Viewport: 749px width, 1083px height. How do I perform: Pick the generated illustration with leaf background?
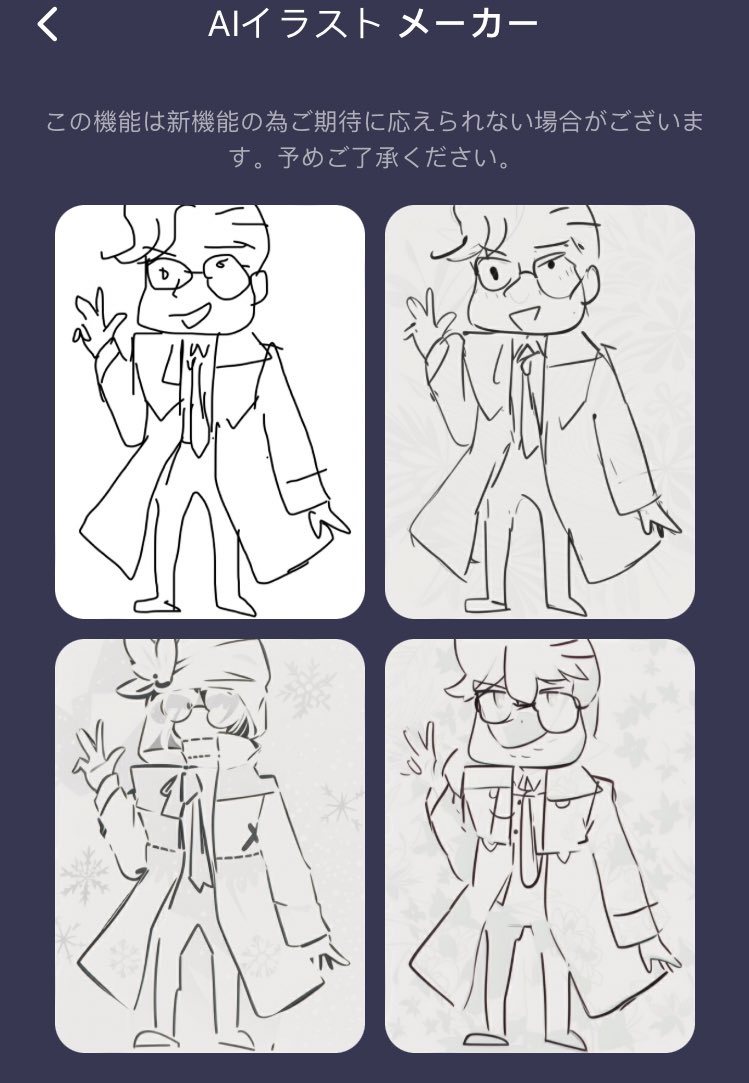pos(539,845)
